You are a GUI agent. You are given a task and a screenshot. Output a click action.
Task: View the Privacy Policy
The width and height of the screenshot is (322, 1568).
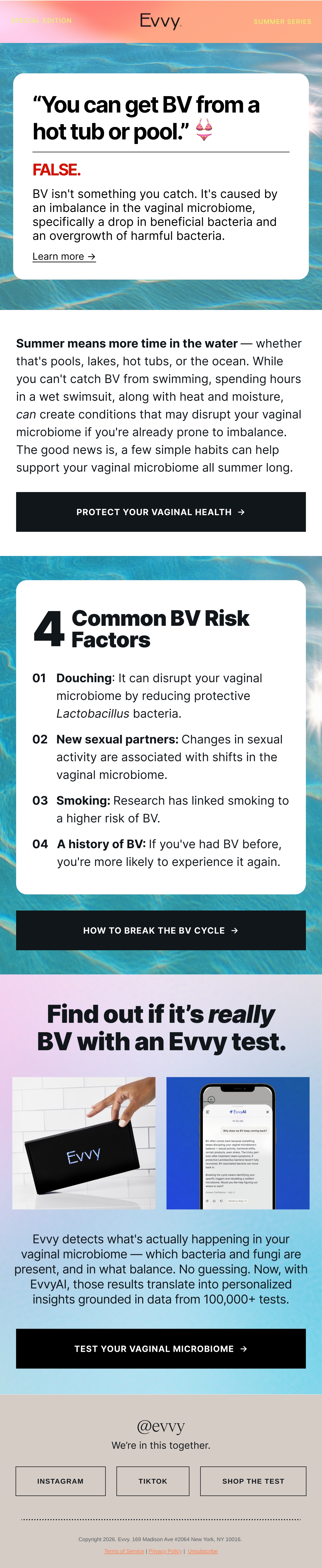pyautogui.click(x=166, y=1551)
